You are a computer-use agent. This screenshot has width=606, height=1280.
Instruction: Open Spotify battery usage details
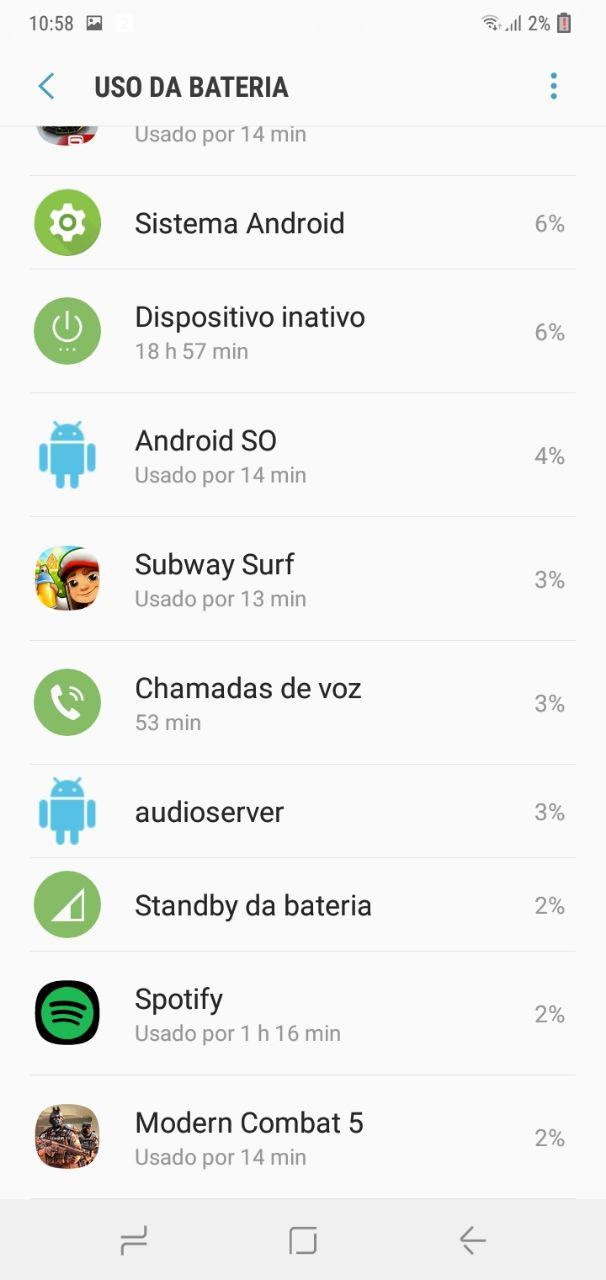[x=303, y=1014]
